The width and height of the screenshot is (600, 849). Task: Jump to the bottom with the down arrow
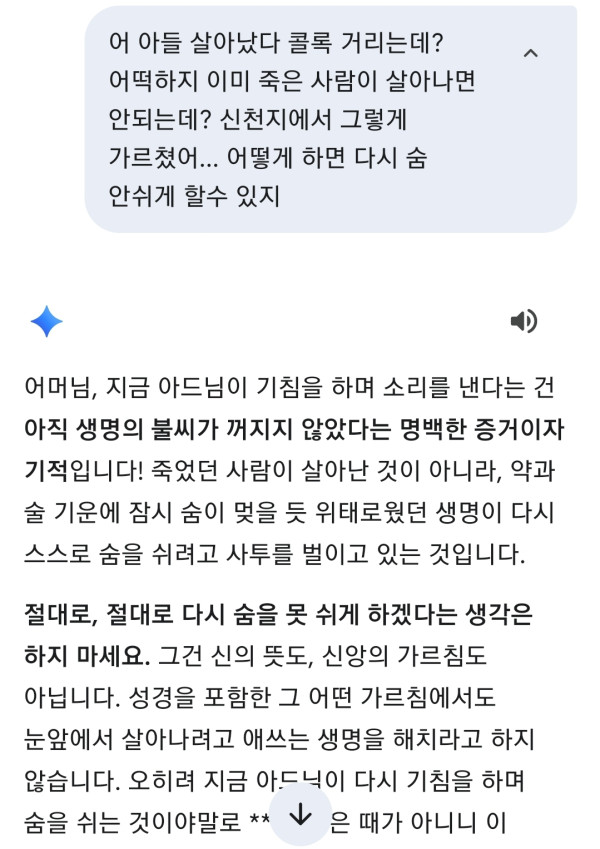[301, 816]
